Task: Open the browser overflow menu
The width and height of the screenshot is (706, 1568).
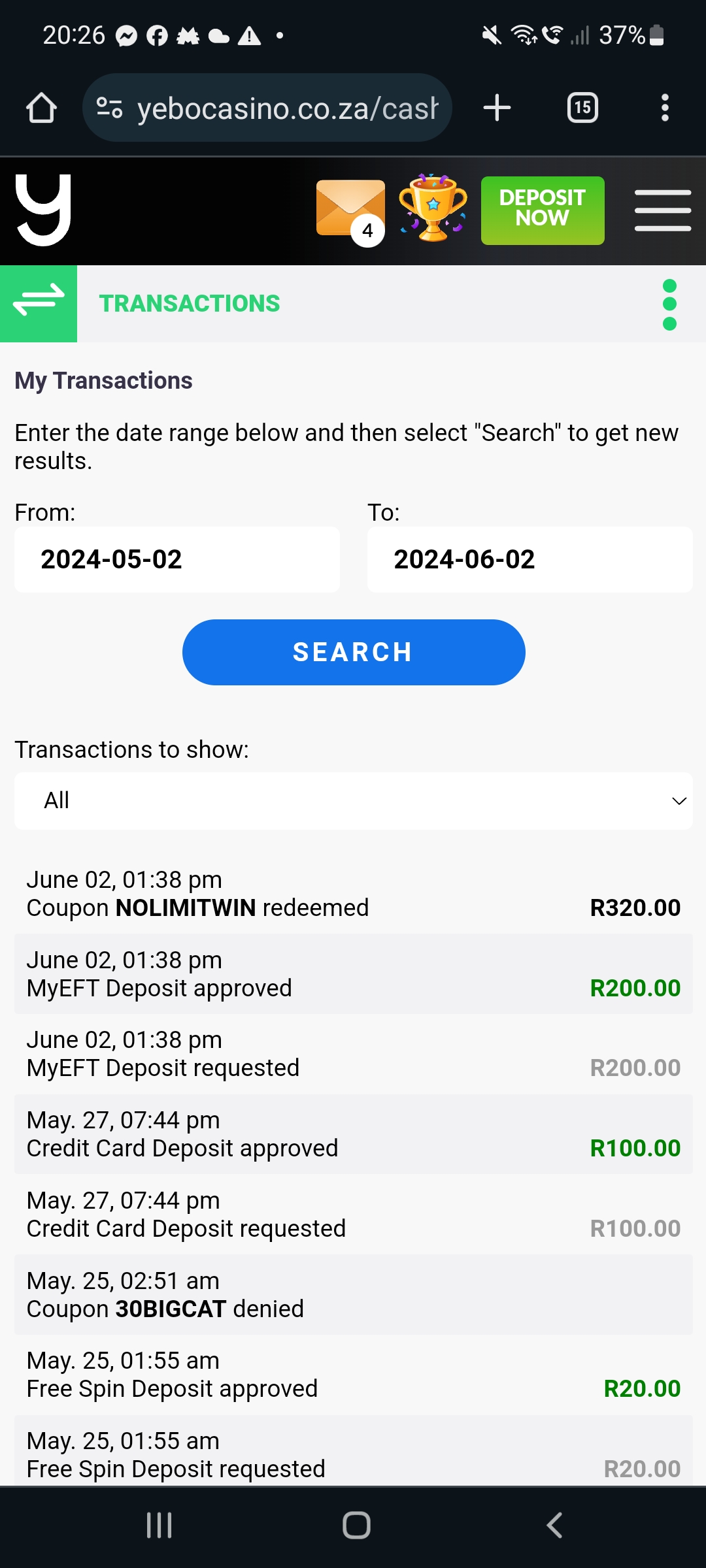Action: pos(665,108)
